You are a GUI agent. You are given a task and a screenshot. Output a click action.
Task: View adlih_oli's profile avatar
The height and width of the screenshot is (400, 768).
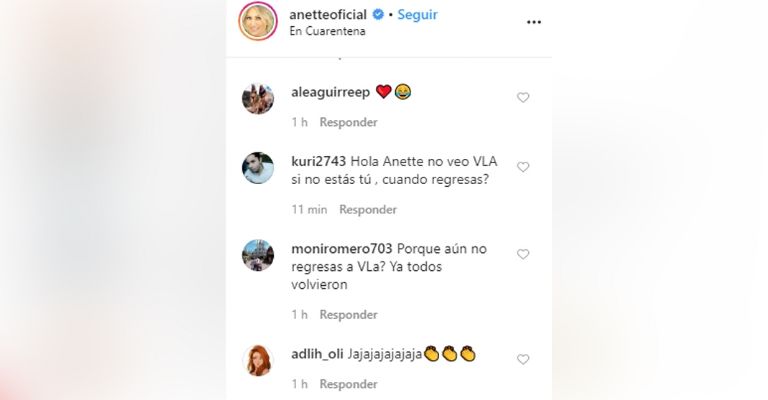click(x=258, y=360)
